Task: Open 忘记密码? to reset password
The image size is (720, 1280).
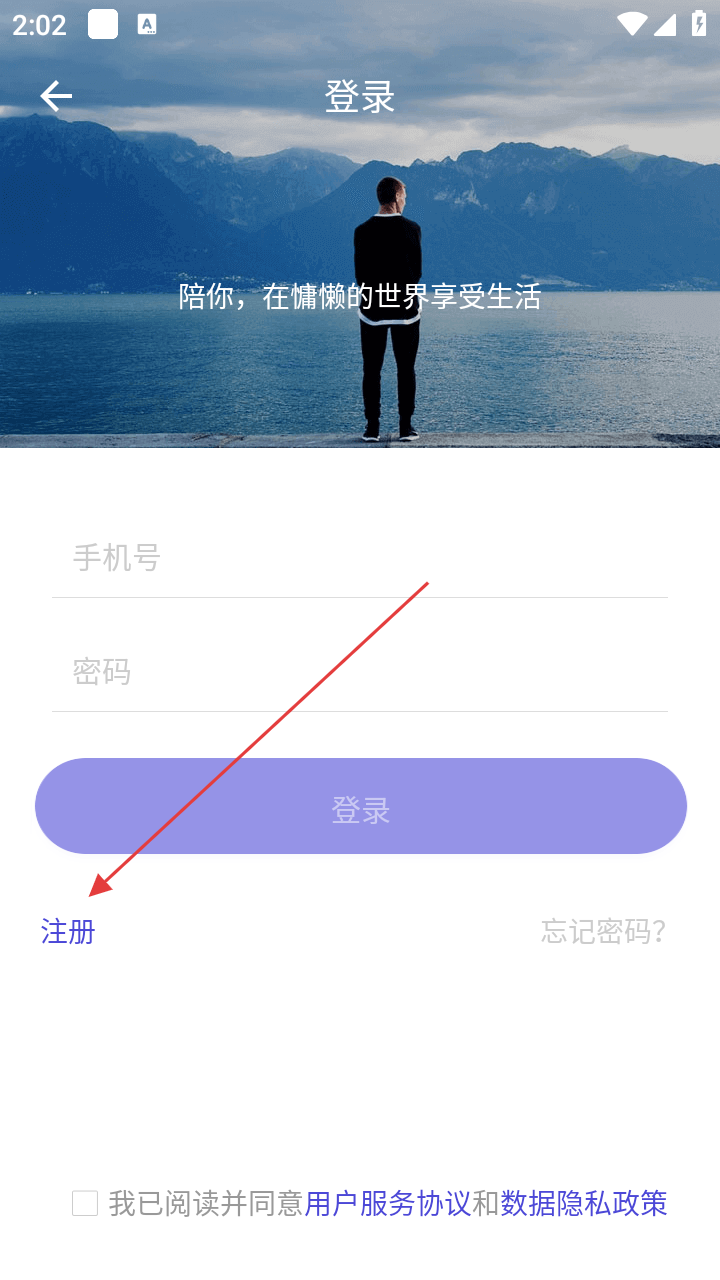Action: pos(603,932)
